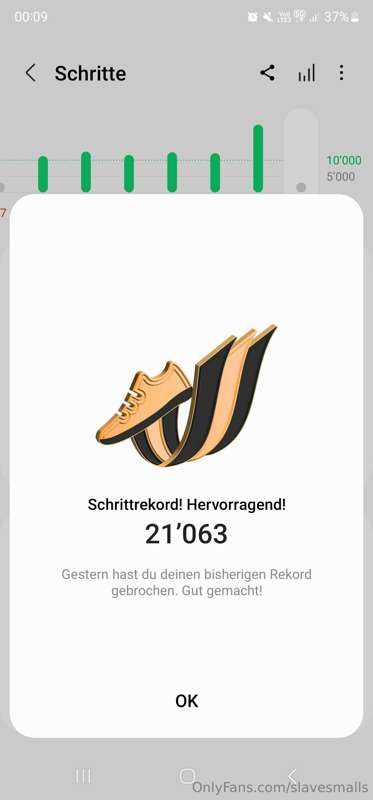Confirm the step record dialog with OK
373x800 pixels.
[x=186, y=701]
